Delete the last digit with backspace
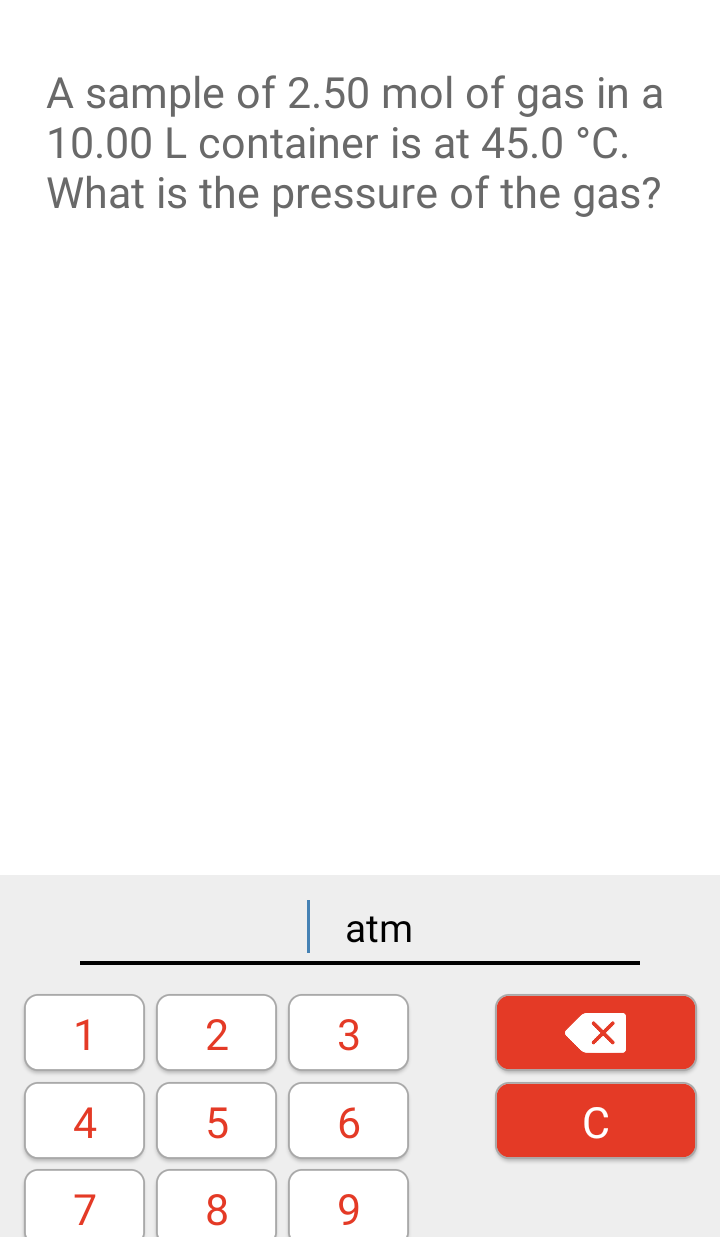 click(596, 1033)
